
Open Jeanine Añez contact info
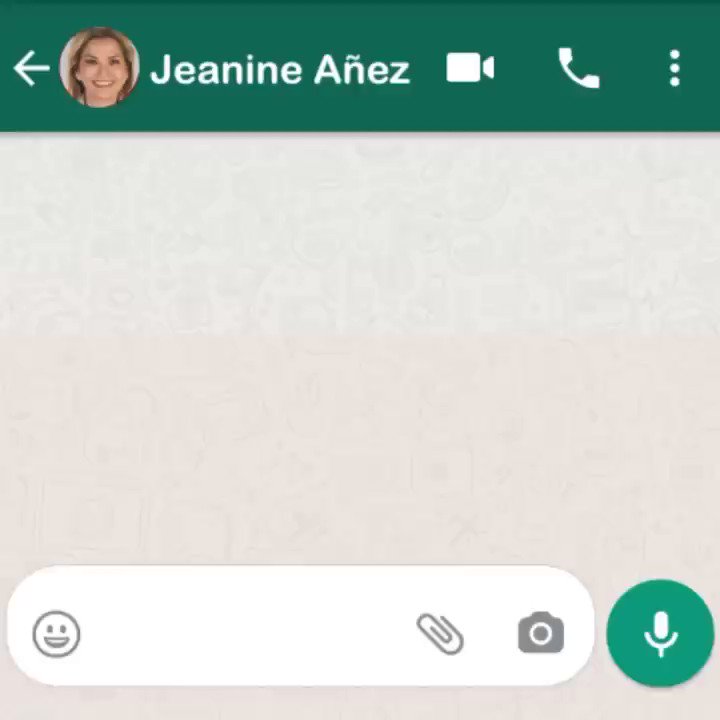point(279,70)
